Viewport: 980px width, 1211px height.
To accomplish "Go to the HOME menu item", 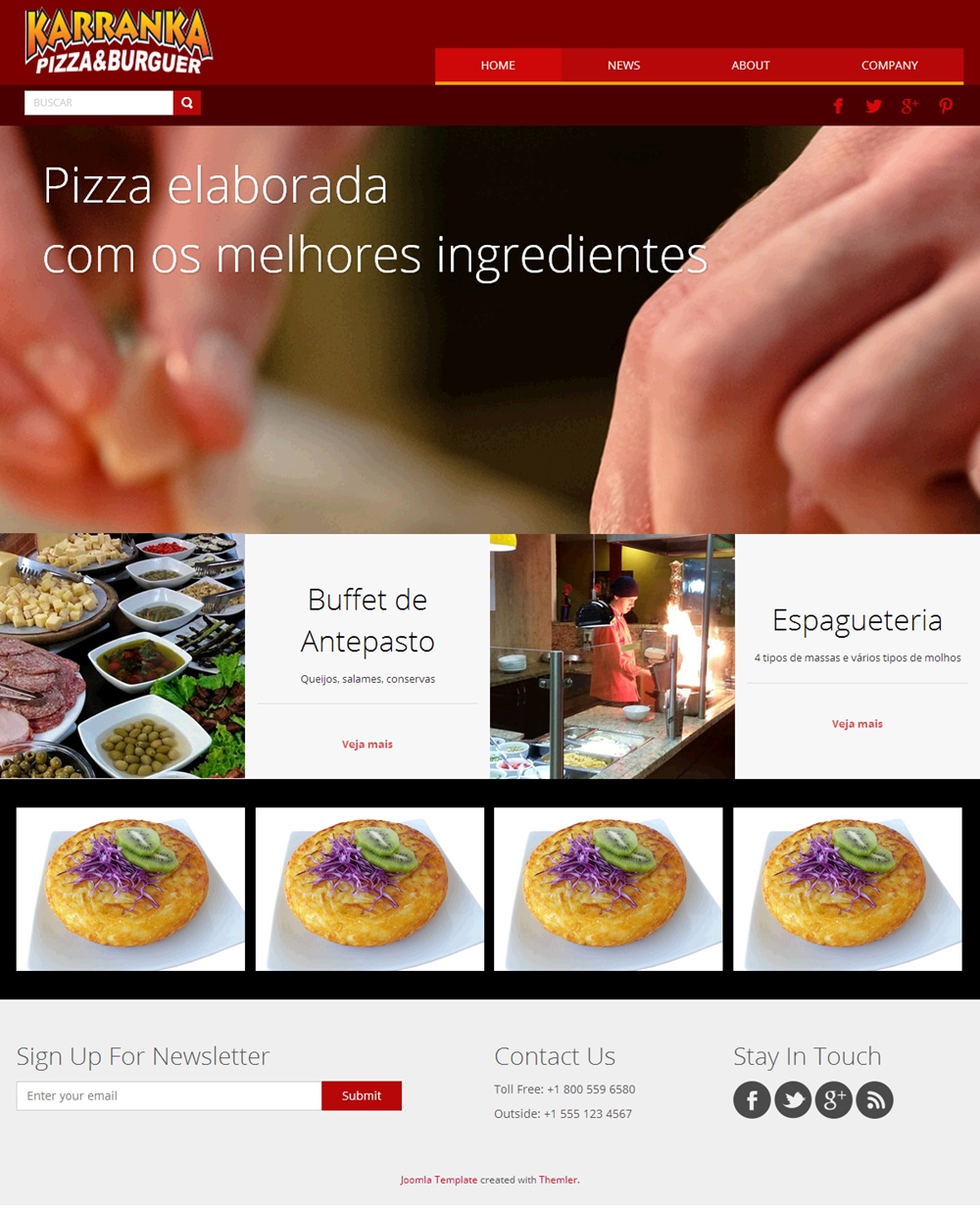I will point(498,66).
